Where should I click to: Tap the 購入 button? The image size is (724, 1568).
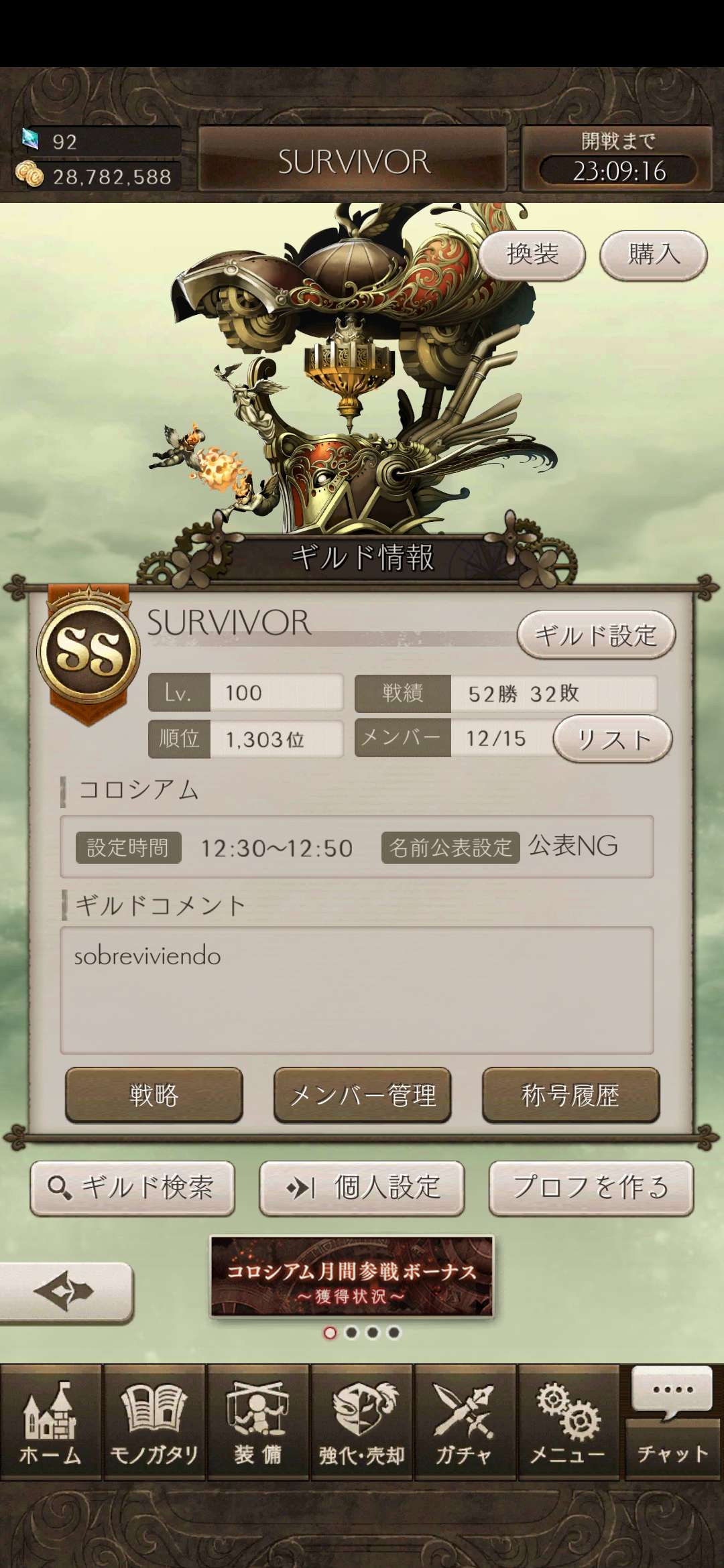pos(654,255)
